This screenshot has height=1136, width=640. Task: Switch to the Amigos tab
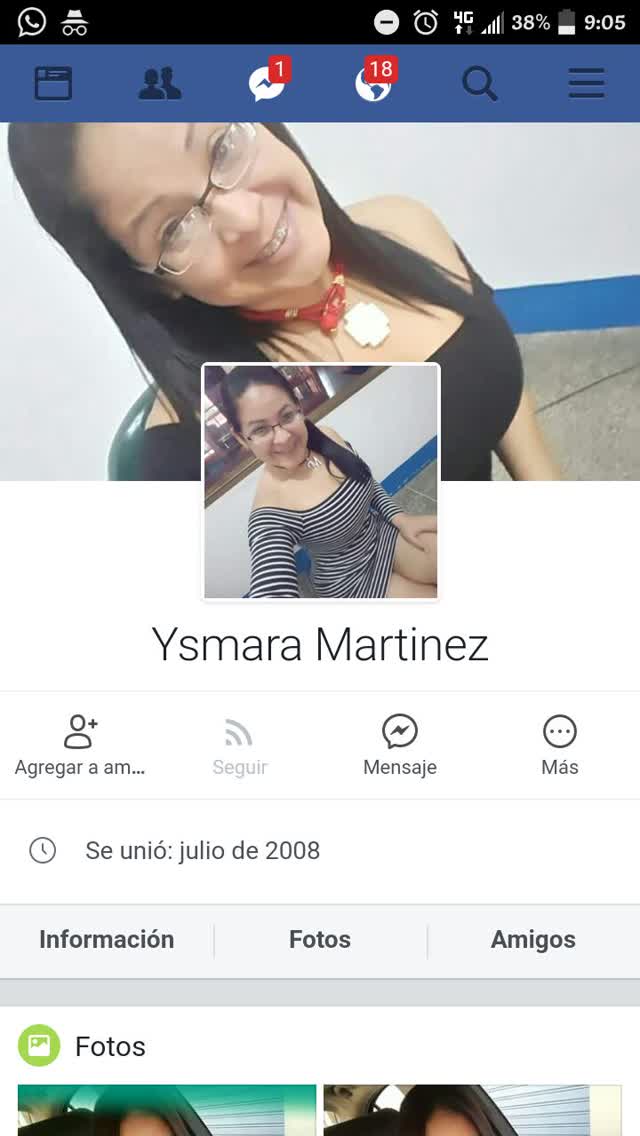(x=533, y=939)
